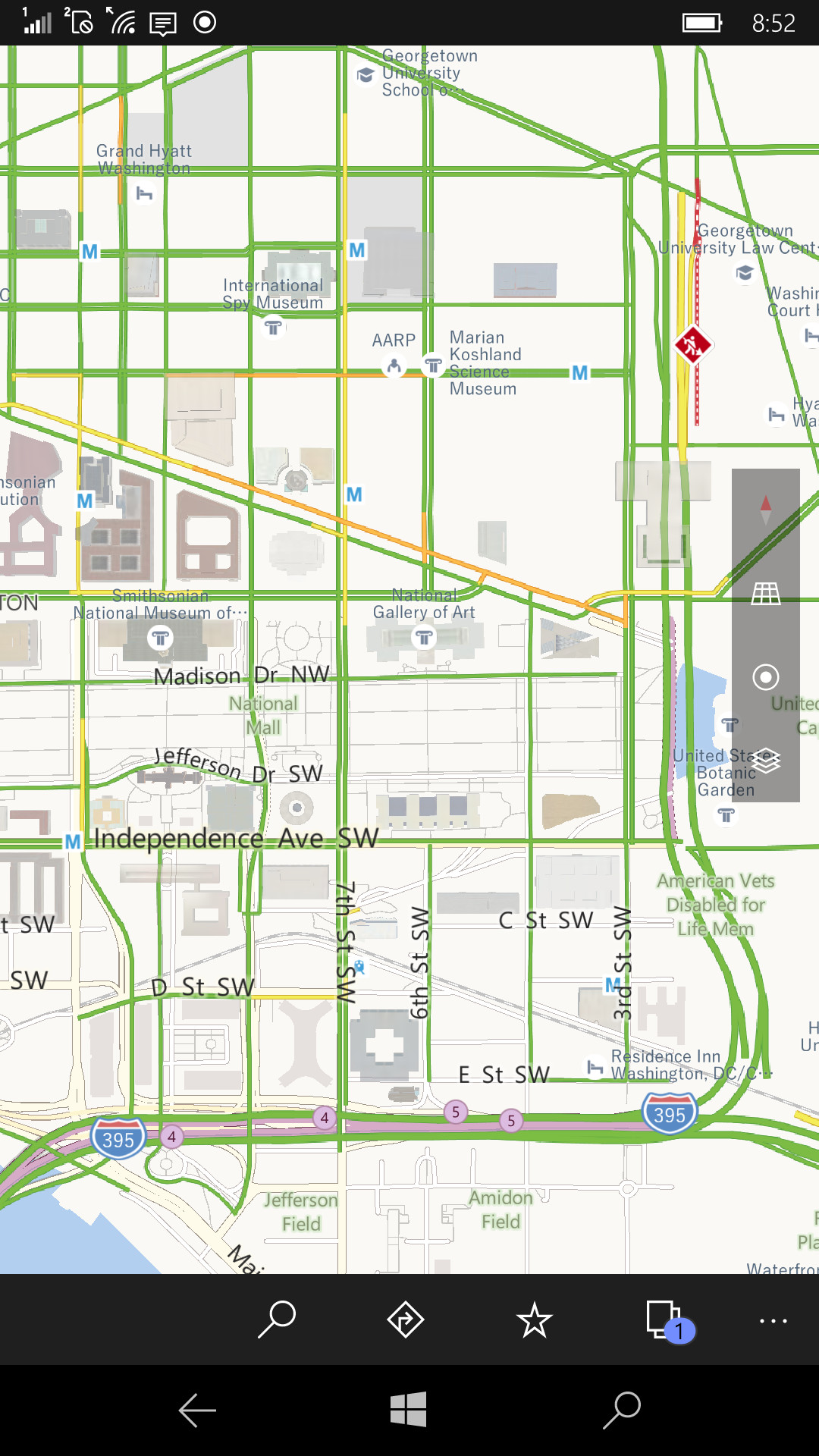
Task: Select International Spy Museum on the map
Action: 273,328
